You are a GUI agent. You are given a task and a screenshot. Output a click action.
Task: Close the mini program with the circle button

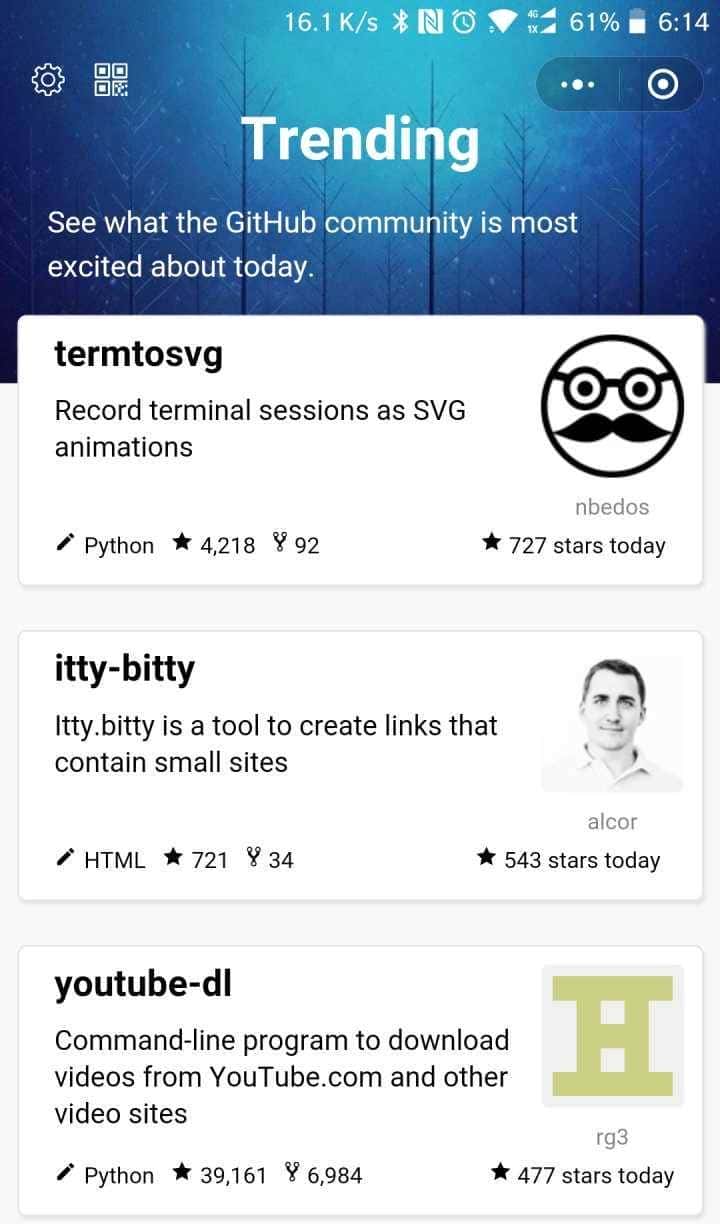pos(662,85)
